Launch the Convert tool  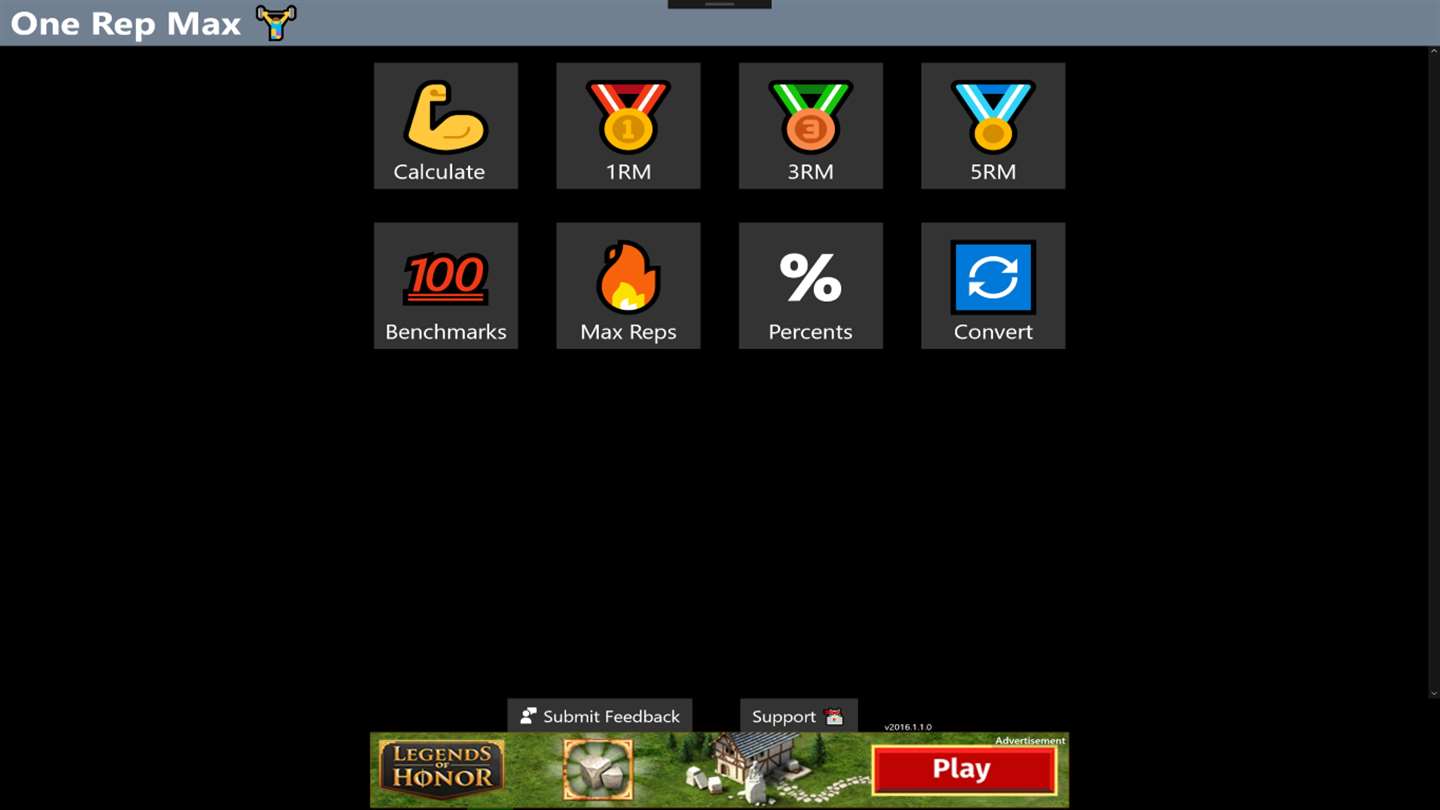[992, 286]
